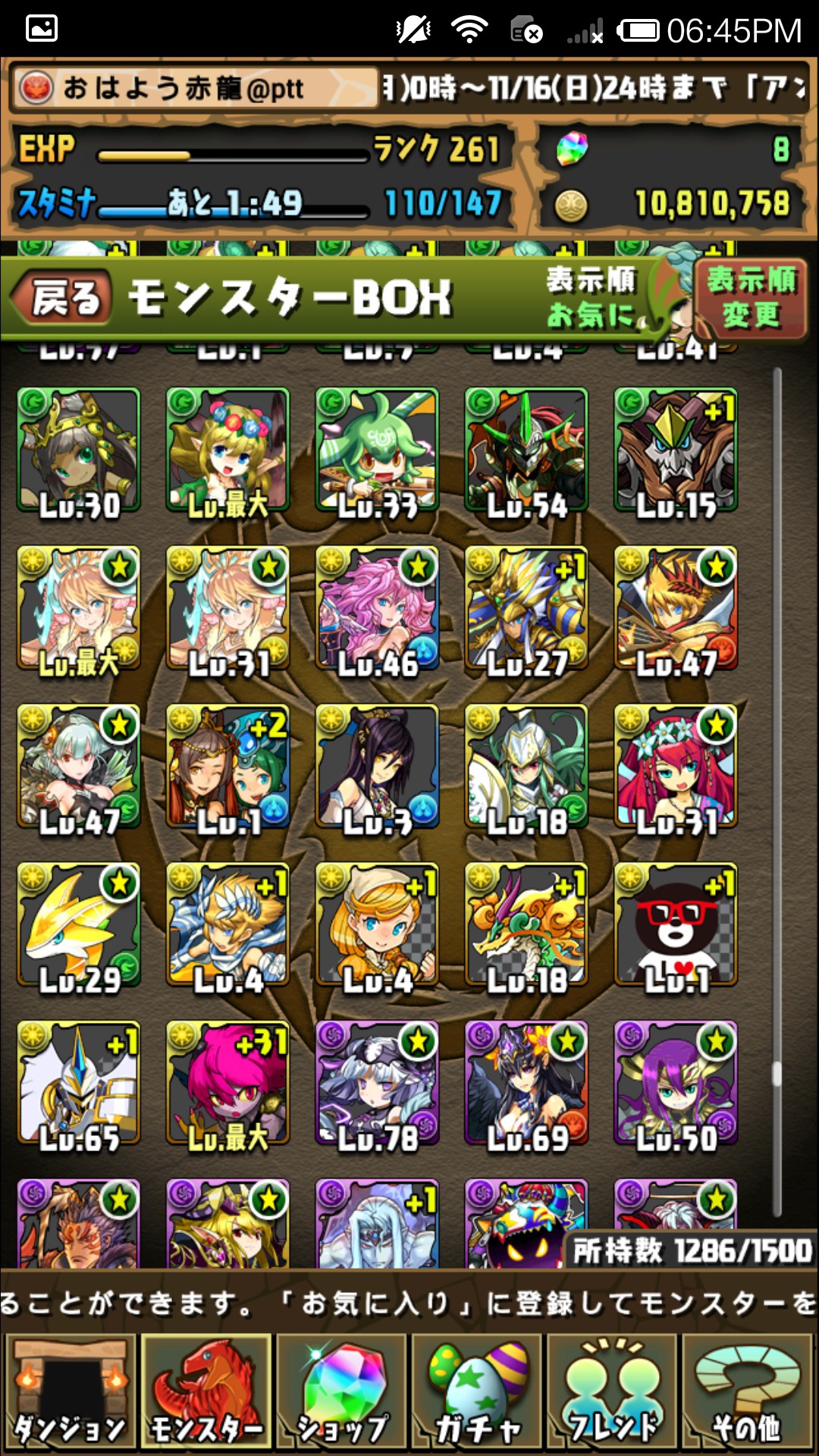Select the Lv.15 horned beast with +1
The height and width of the screenshot is (1456, 819).
(676, 450)
